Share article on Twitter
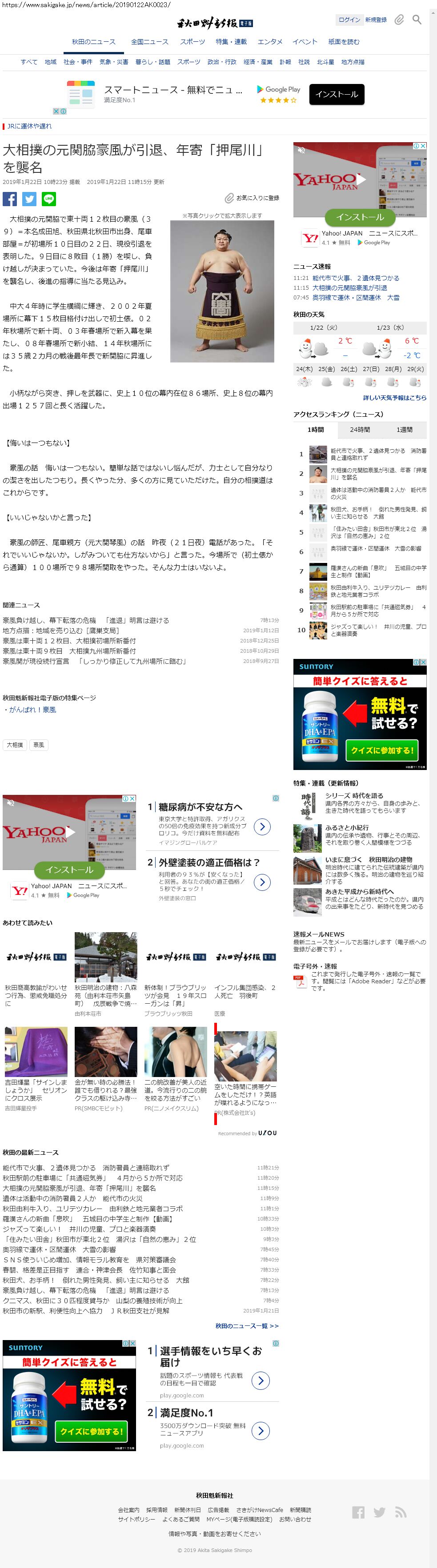The height and width of the screenshot is (1568, 437). [29, 199]
